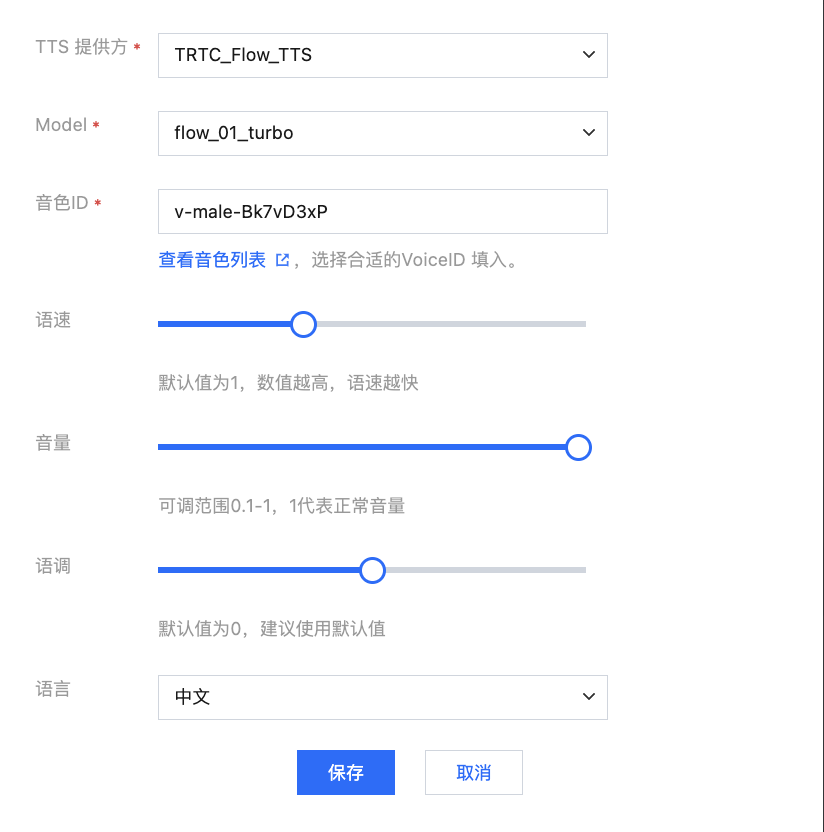Tap the 音量 slider handle
Viewport: 824px width, 832px height.
click(x=578, y=447)
